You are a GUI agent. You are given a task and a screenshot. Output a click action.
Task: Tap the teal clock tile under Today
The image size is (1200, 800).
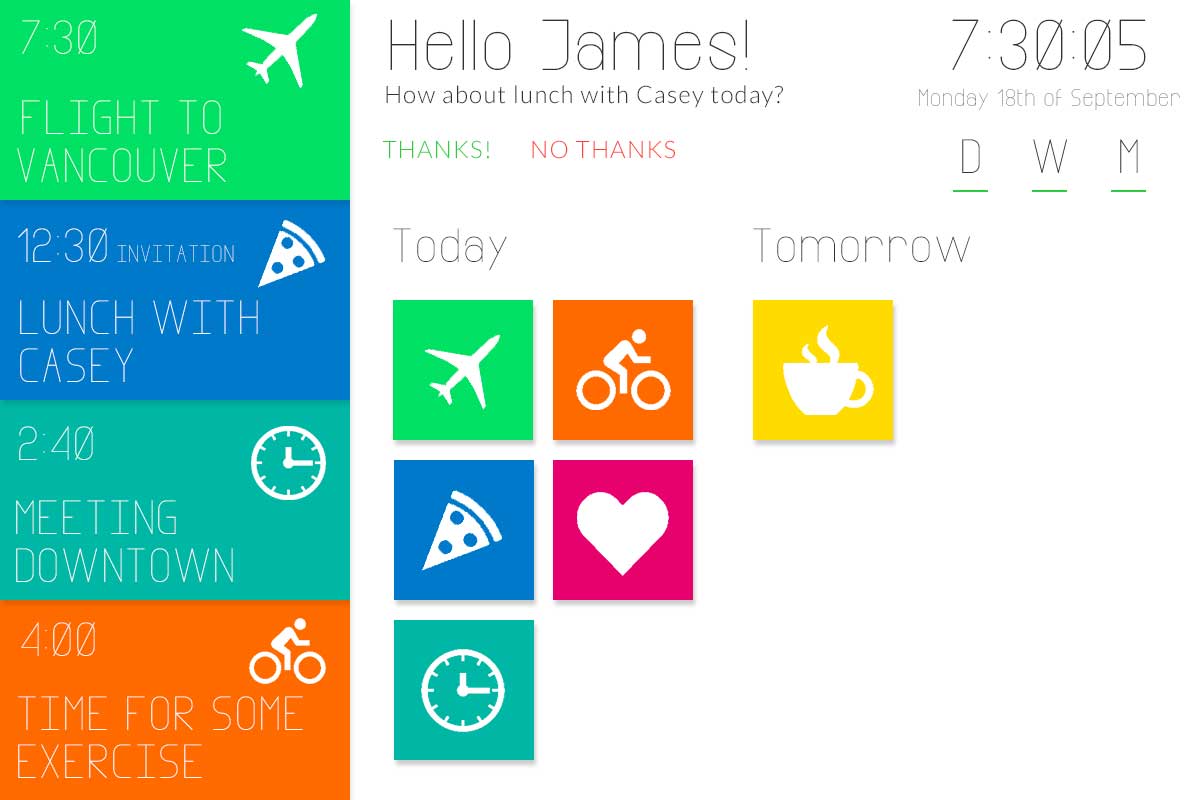pyautogui.click(x=464, y=690)
